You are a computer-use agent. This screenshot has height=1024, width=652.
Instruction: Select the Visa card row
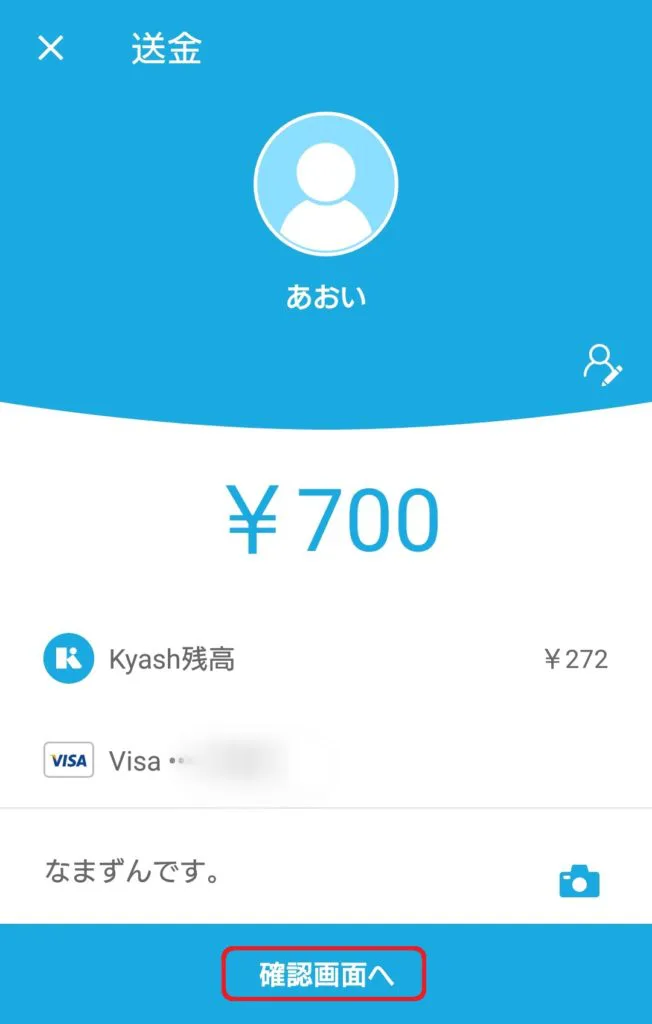pos(325,760)
